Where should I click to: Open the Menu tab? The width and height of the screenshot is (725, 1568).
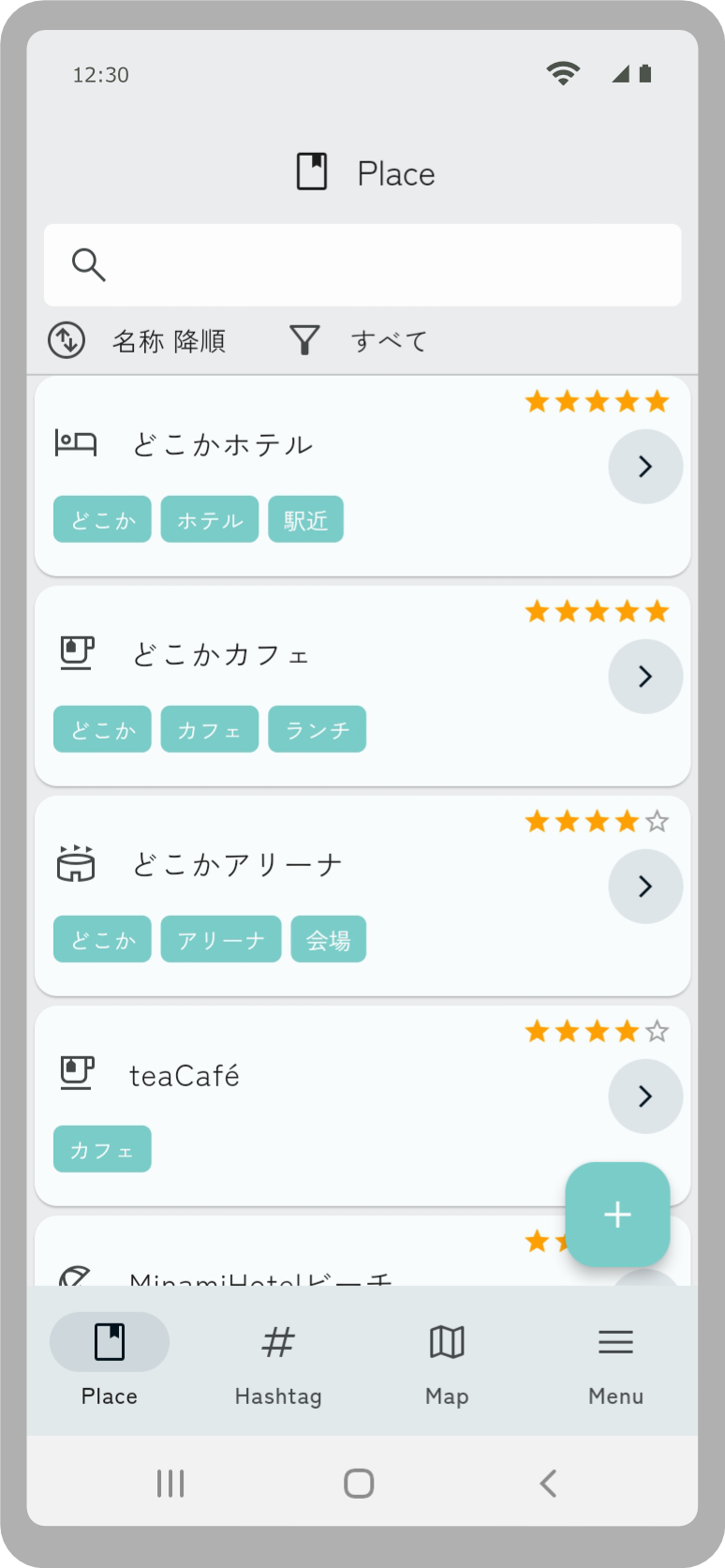(x=615, y=1360)
